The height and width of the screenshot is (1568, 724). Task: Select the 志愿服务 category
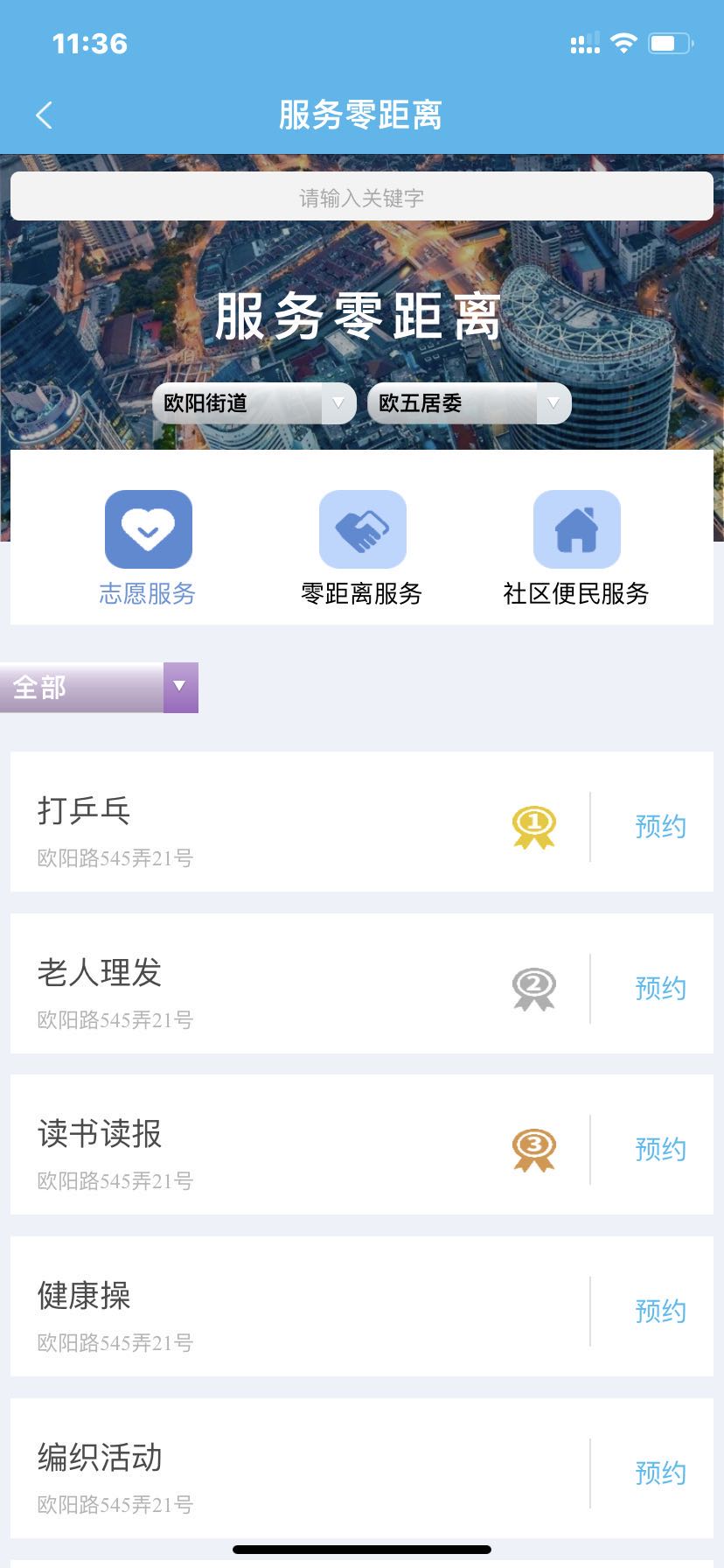[x=148, y=549]
